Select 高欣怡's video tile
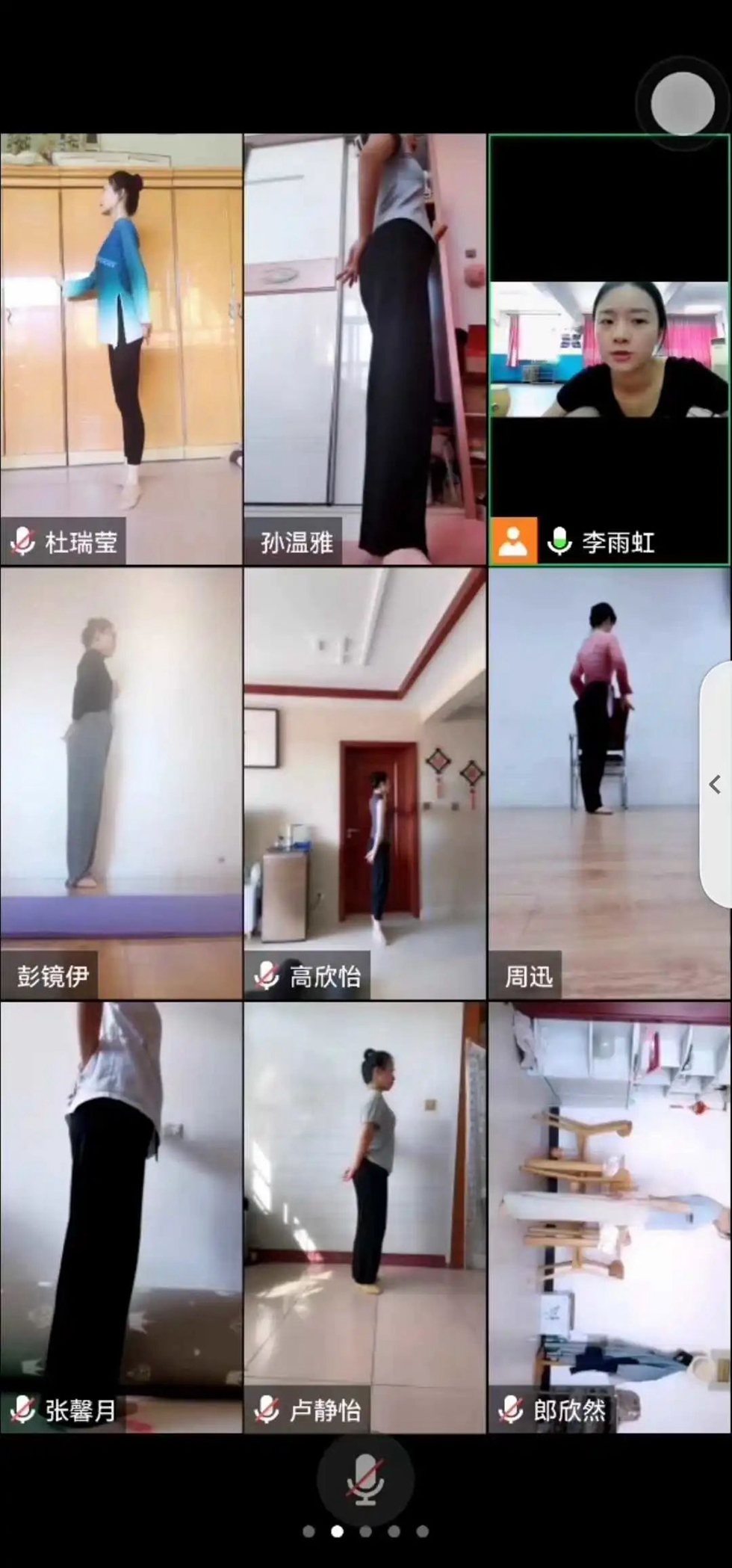Viewport: 732px width, 1568px height. (x=365, y=783)
